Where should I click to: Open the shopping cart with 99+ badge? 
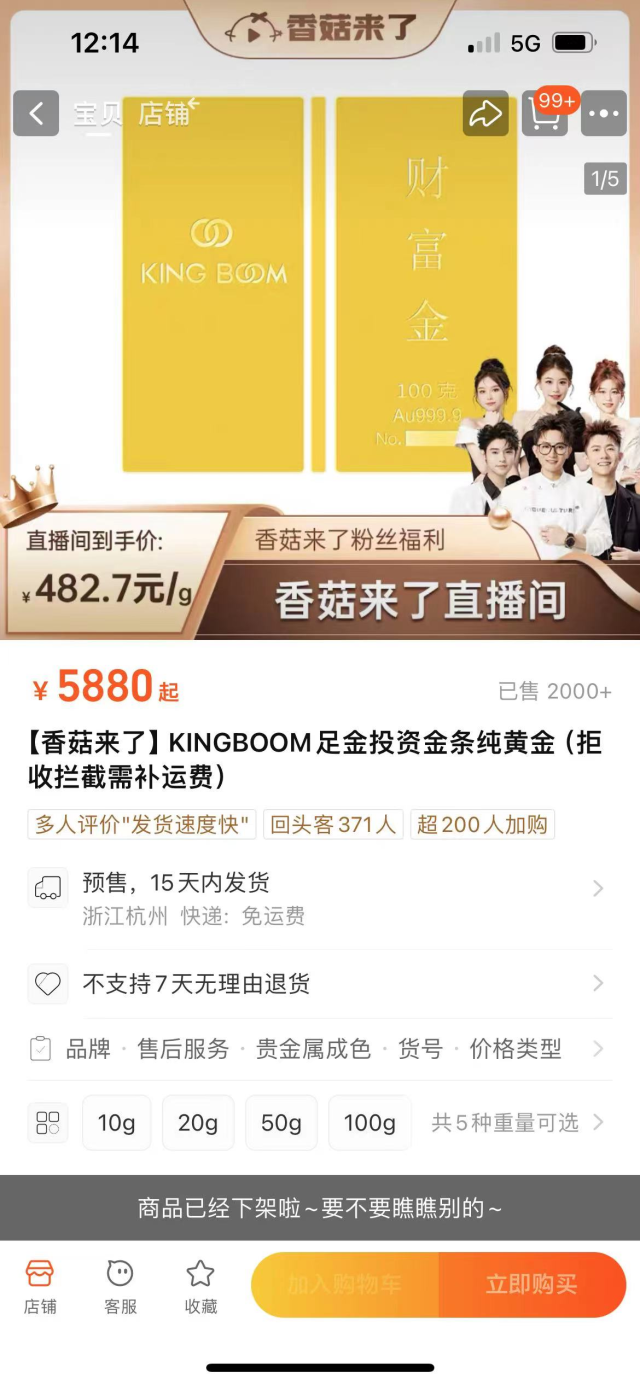[x=544, y=114]
